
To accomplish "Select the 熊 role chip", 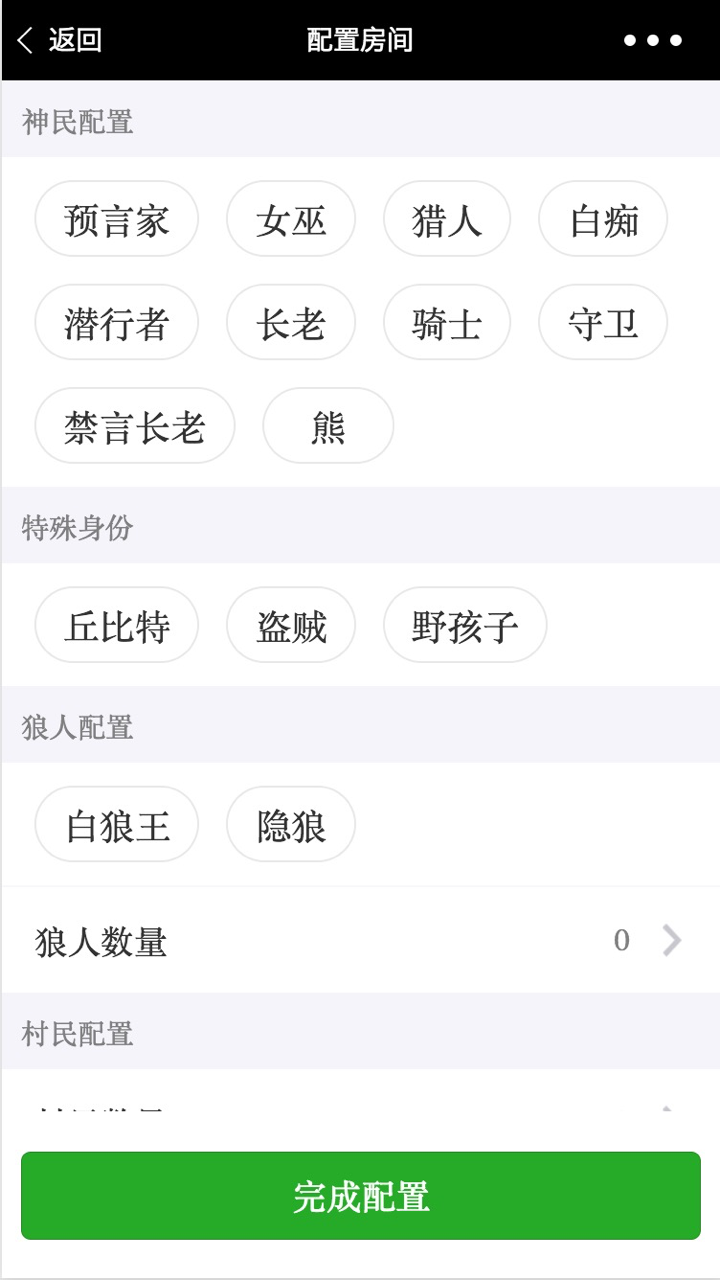I will point(328,426).
